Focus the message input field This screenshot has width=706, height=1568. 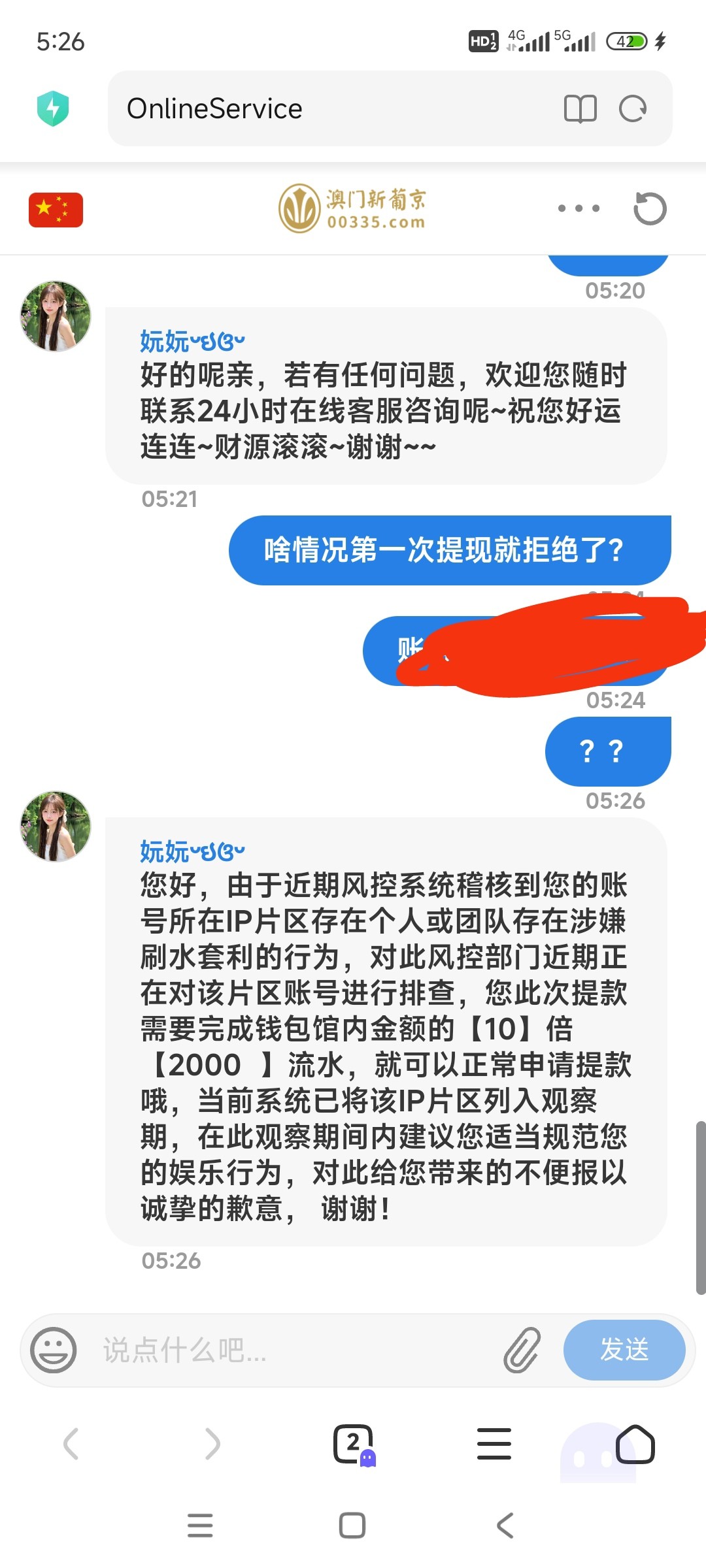click(294, 1350)
